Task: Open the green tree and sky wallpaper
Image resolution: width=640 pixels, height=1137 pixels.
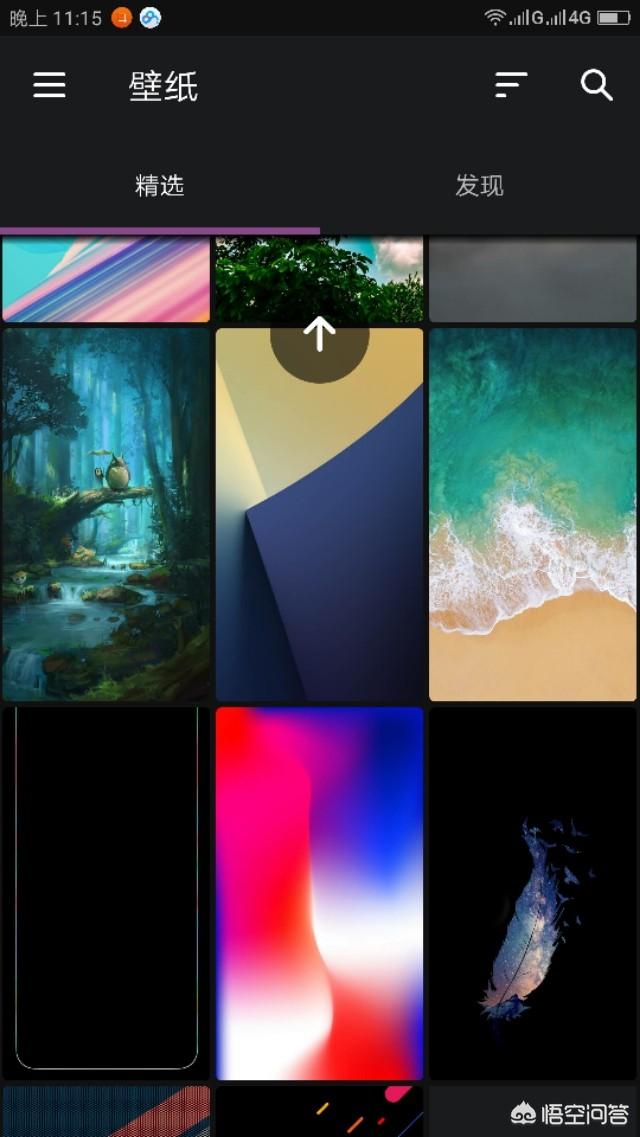Action: [319, 275]
